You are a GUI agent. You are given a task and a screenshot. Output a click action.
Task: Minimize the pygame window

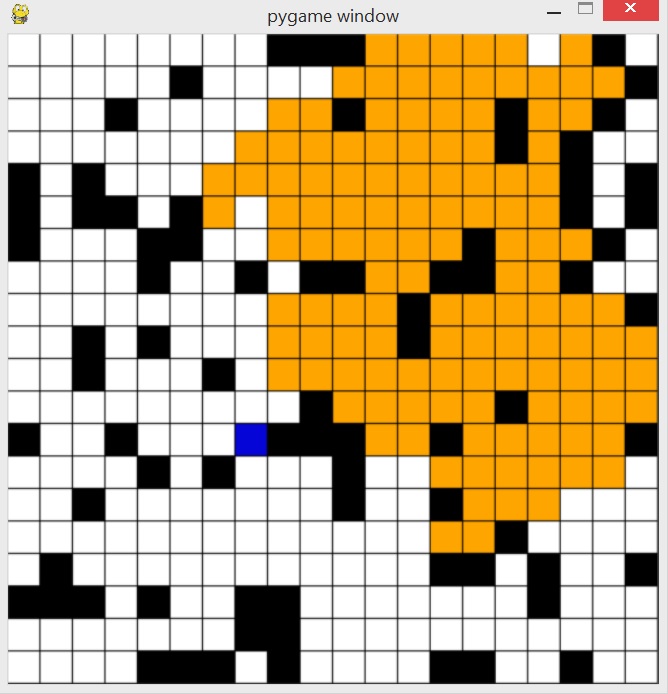click(x=553, y=11)
